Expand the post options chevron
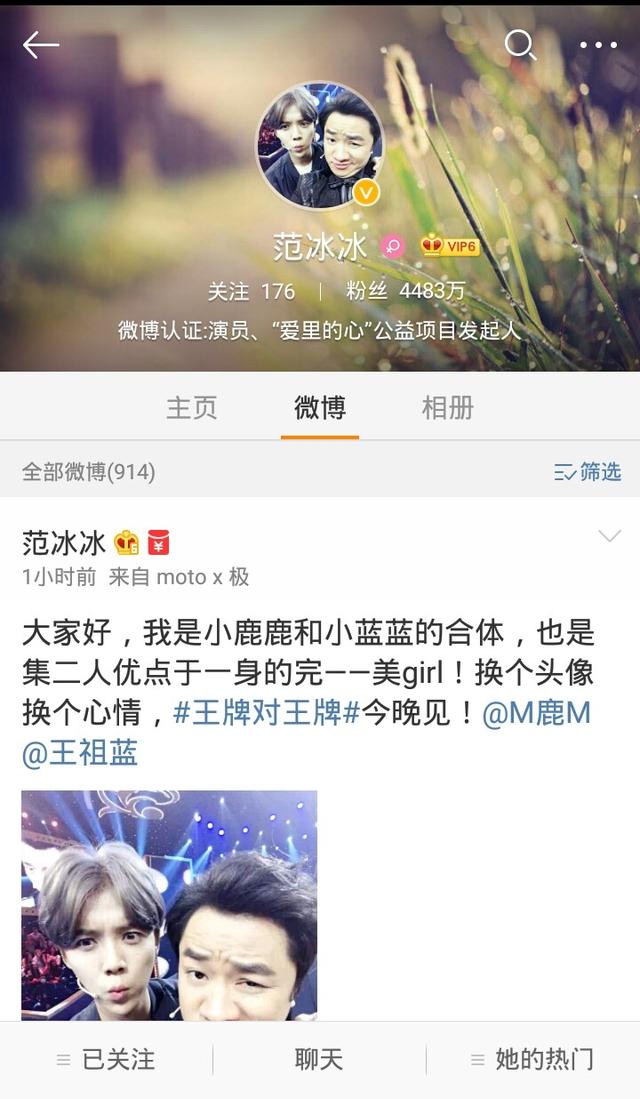Viewport: 640px width, 1099px height. coord(609,536)
